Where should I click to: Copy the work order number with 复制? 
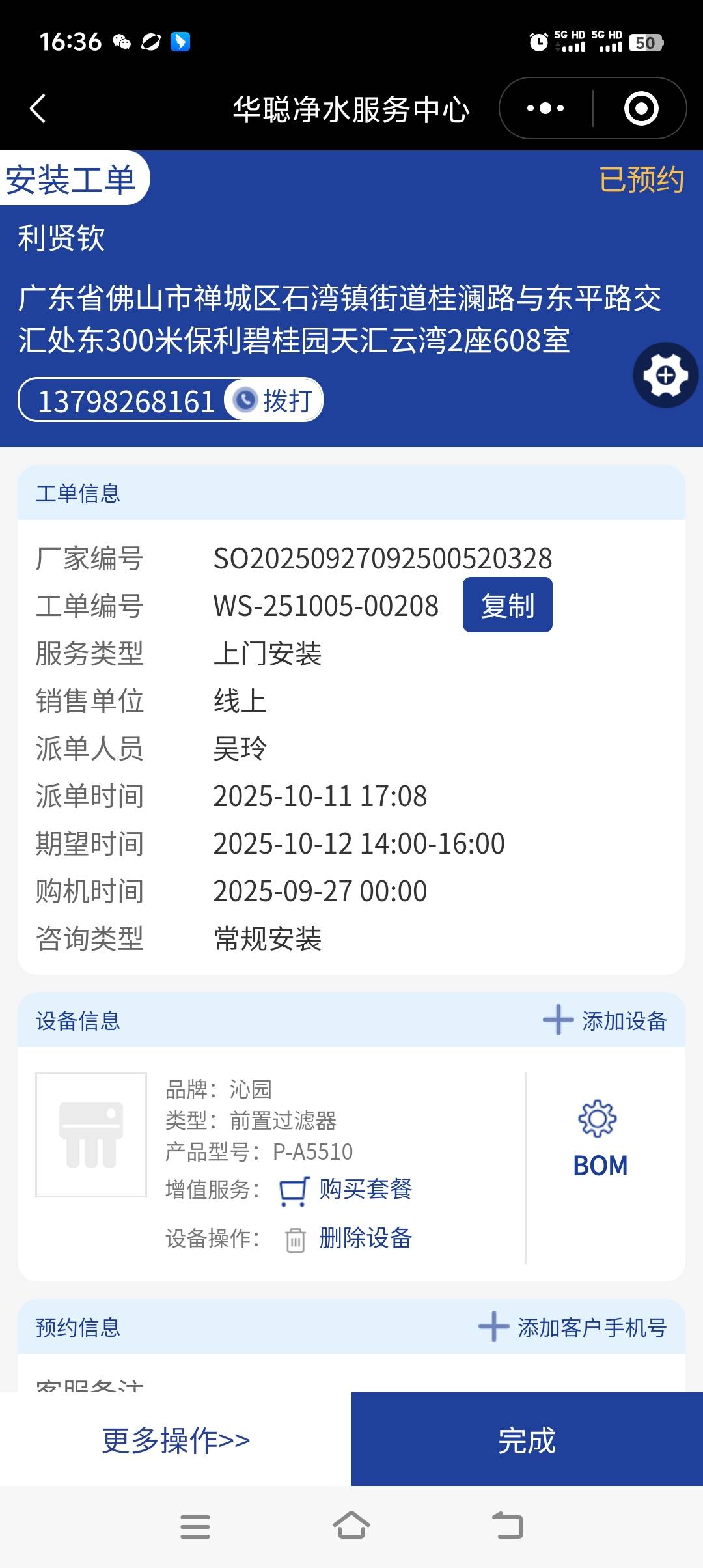(507, 605)
